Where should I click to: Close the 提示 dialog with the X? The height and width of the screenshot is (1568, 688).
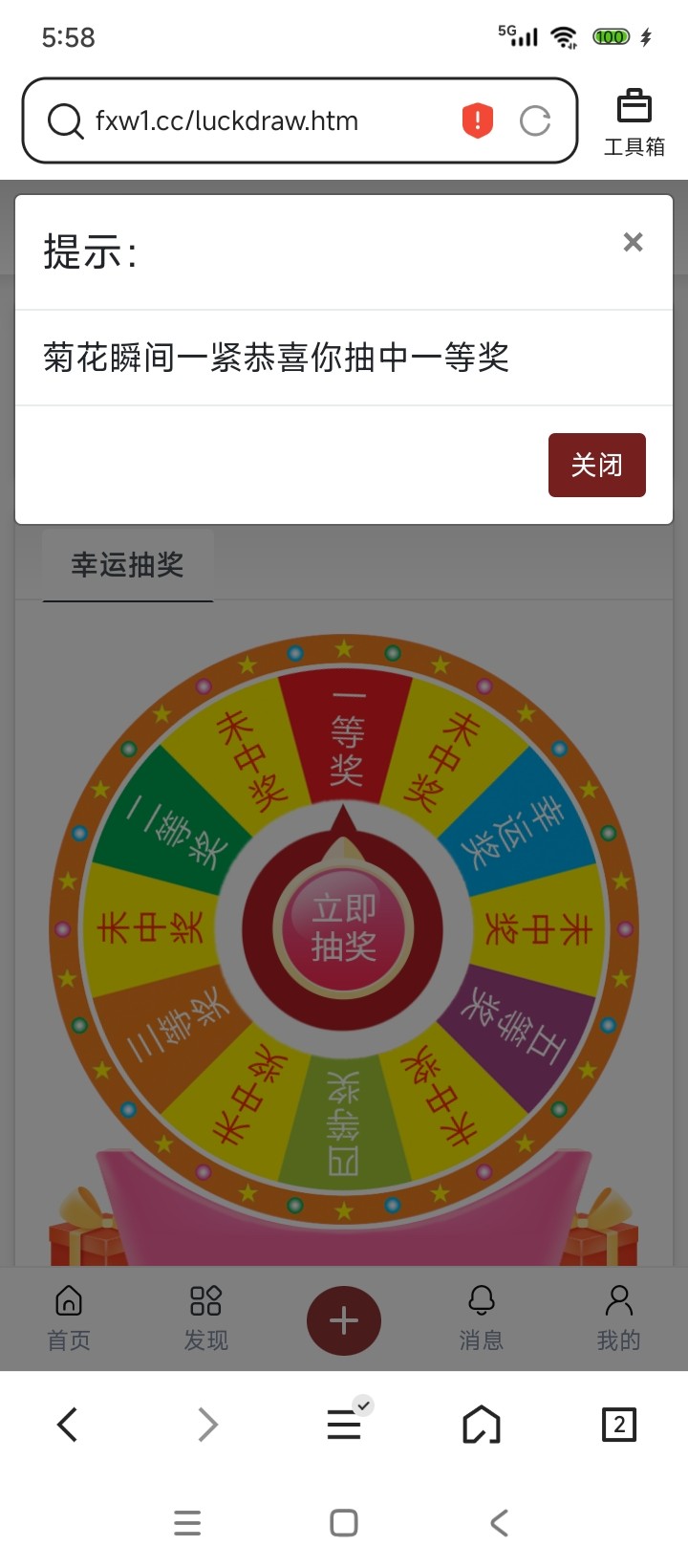[x=633, y=243]
